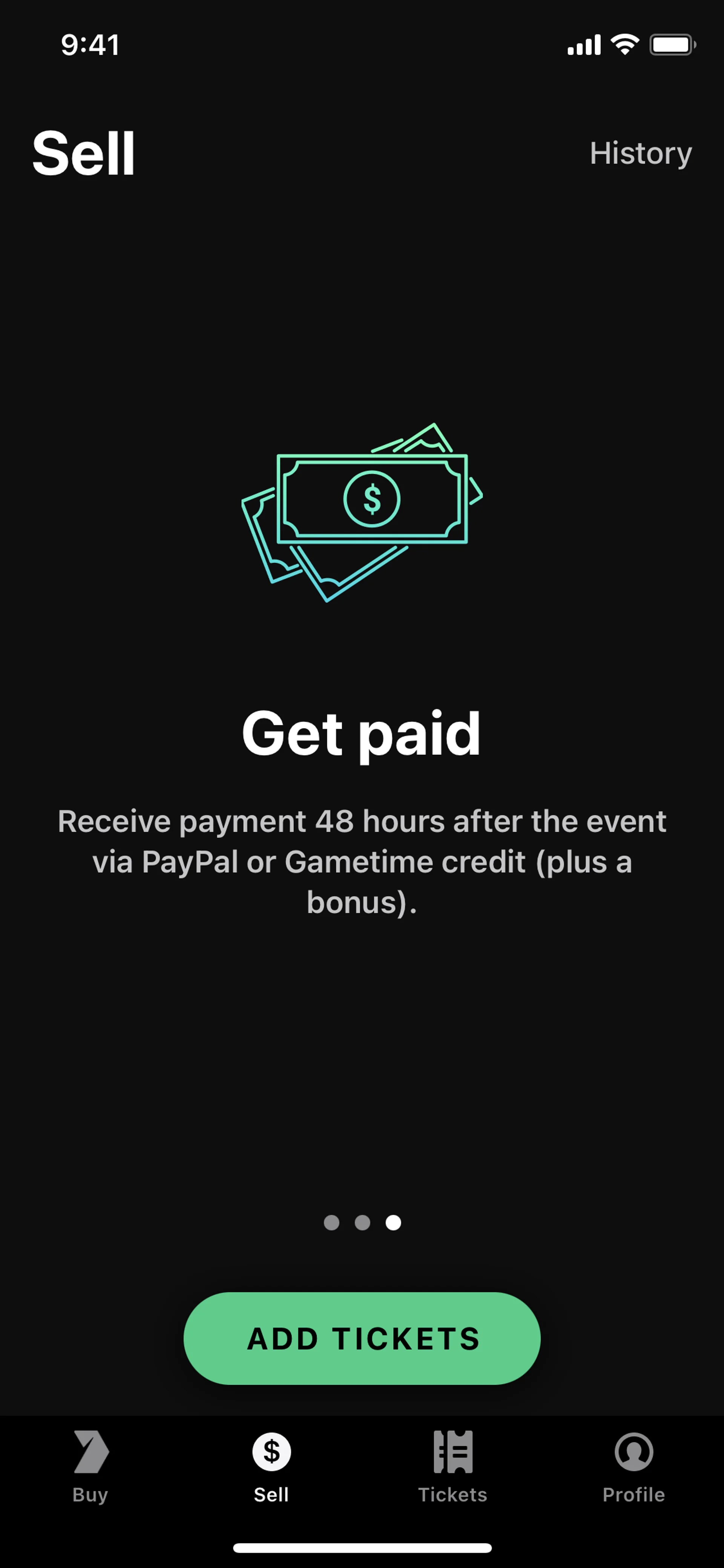
Task: Jump to the first onboarding page dot
Action: (331, 1222)
